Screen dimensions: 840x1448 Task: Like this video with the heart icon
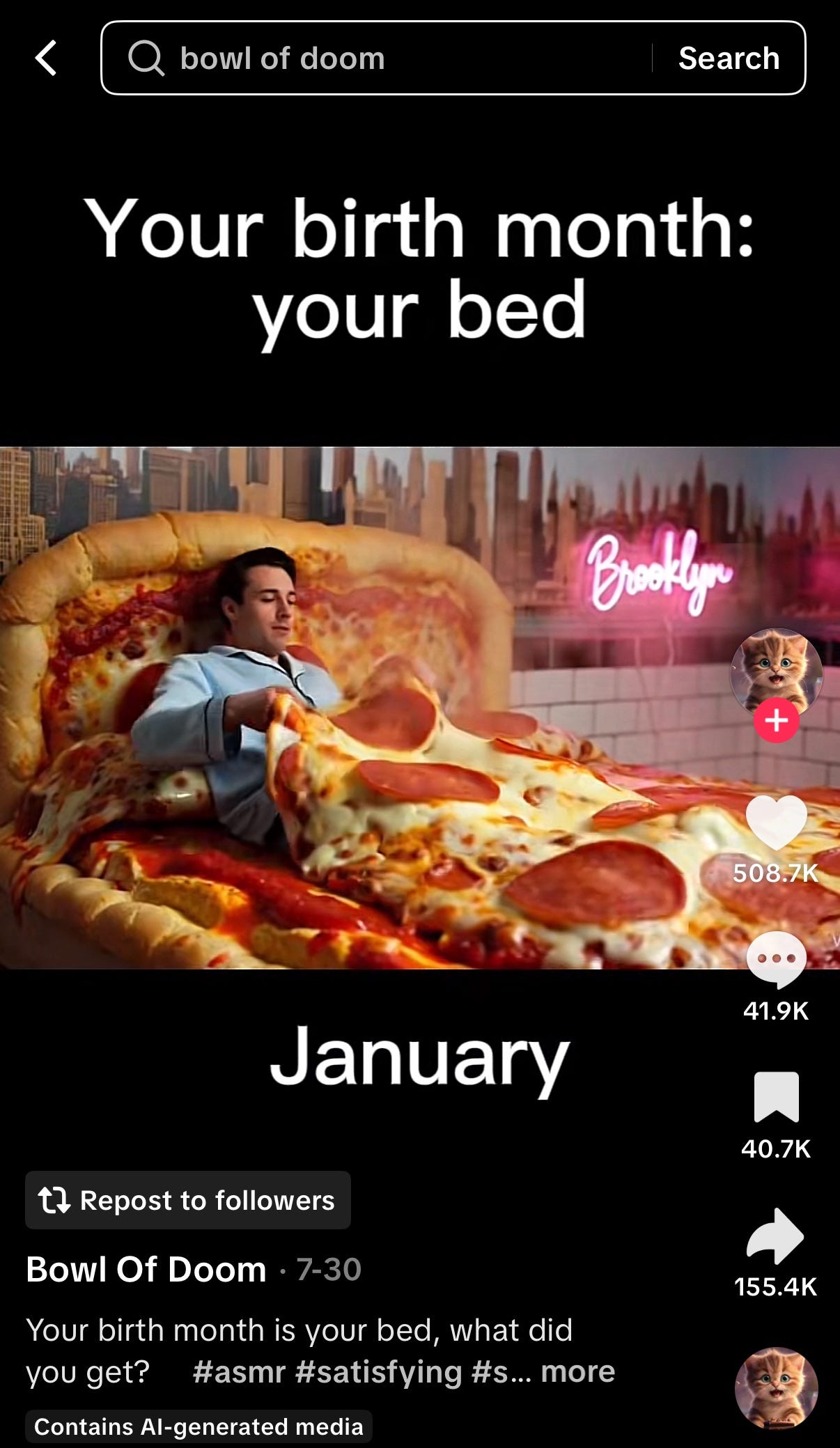776,822
